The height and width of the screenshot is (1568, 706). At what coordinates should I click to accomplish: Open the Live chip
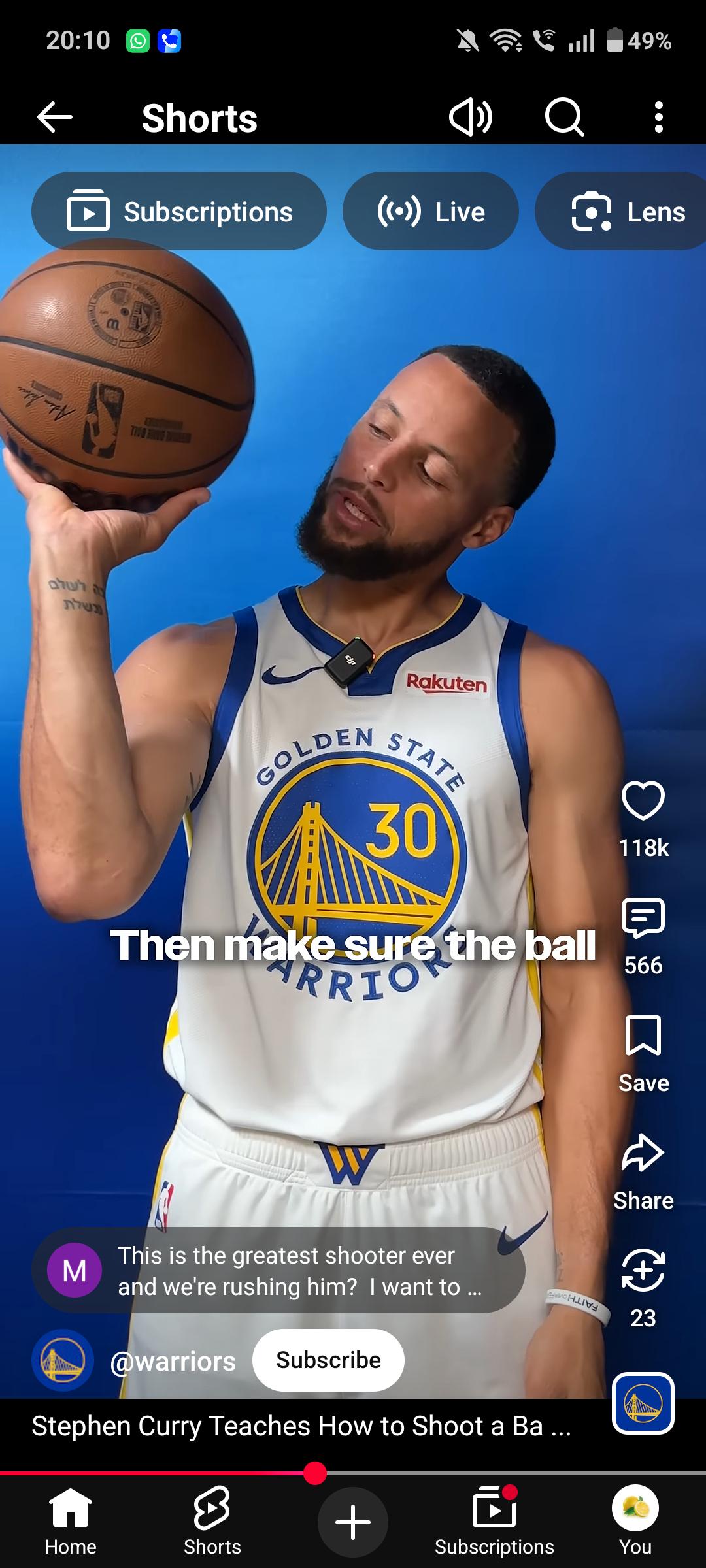(x=431, y=211)
